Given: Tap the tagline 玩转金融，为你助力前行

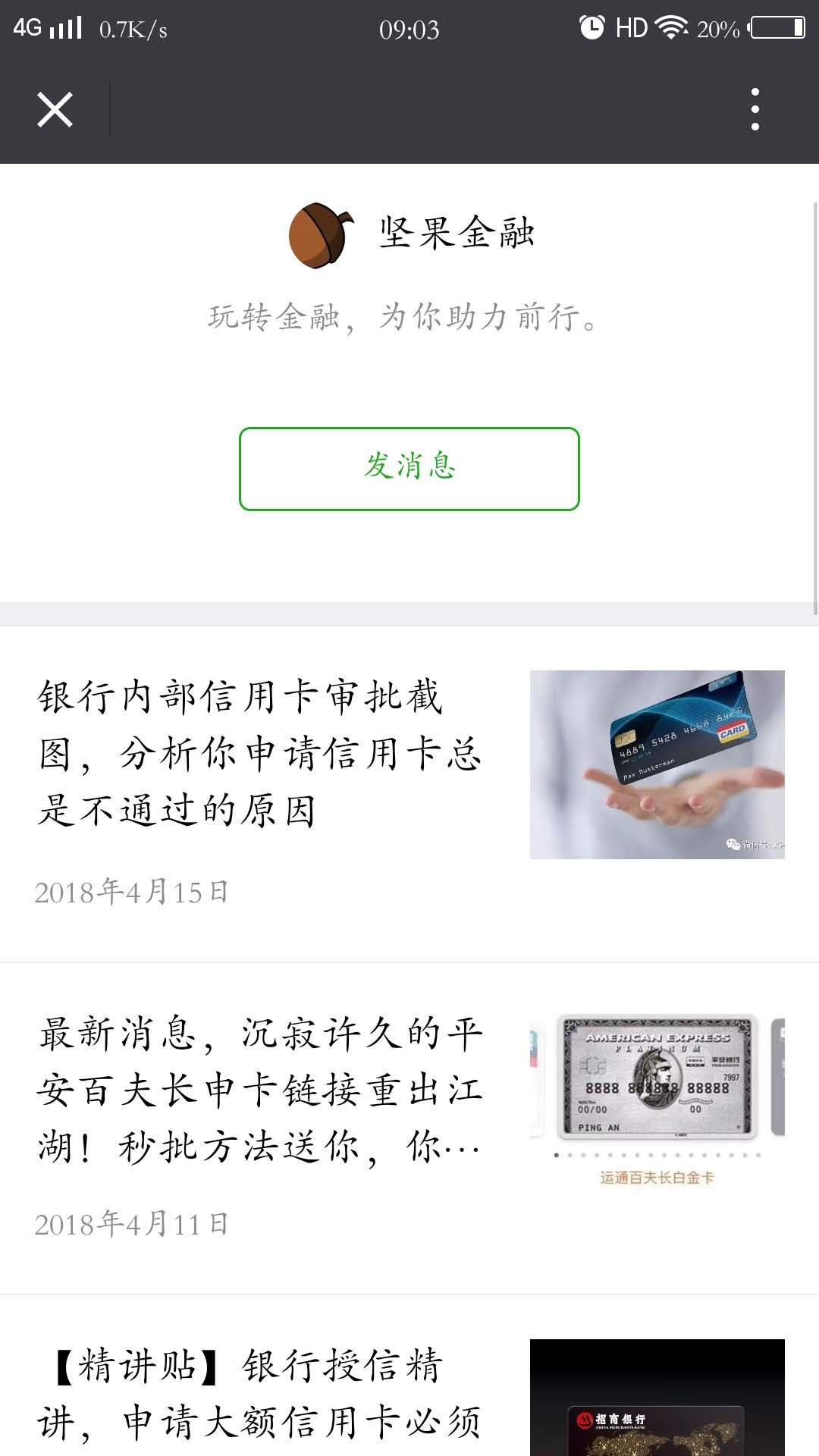Looking at the screenshot, I should tap(403, 318).
